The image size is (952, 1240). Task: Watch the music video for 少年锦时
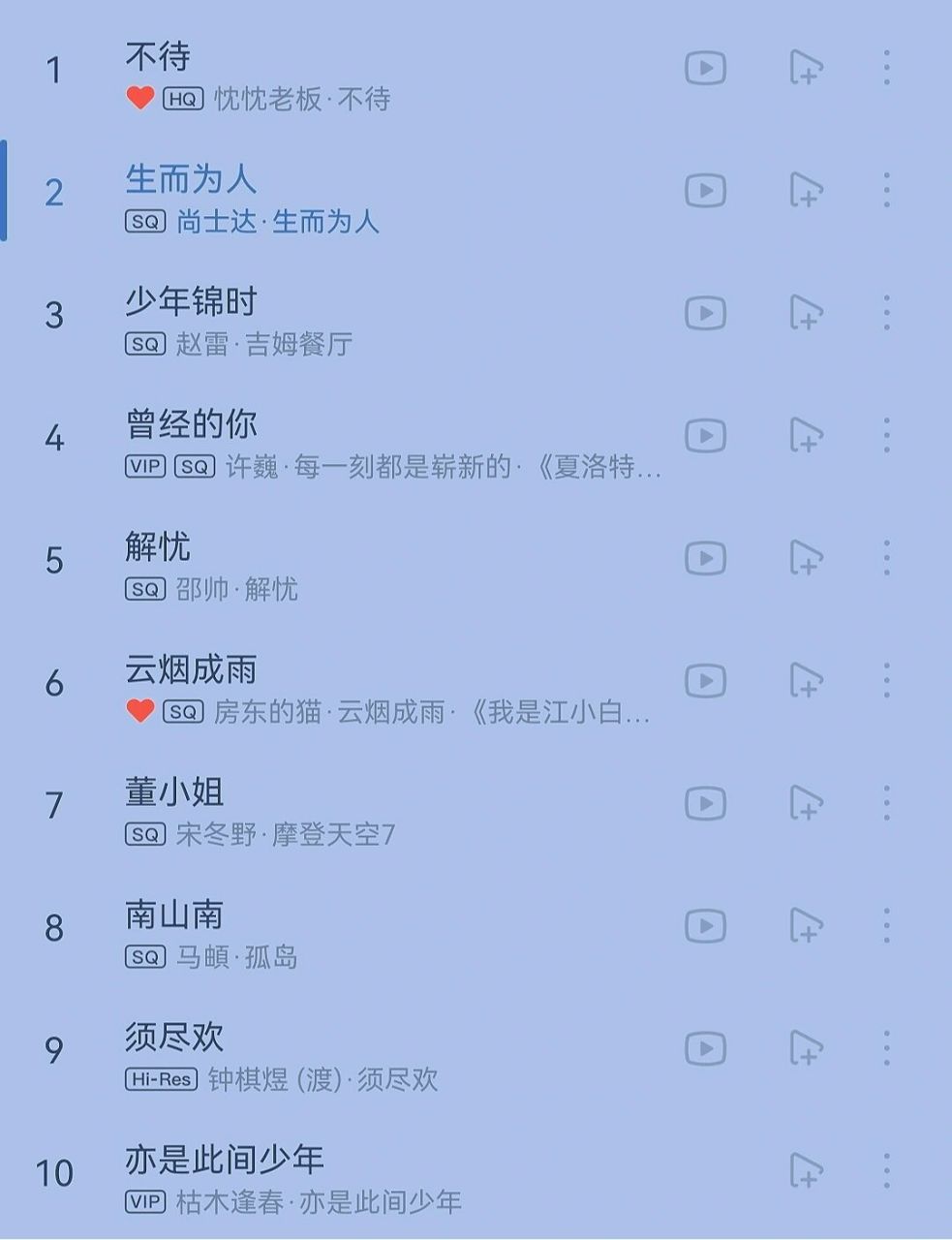705,314
